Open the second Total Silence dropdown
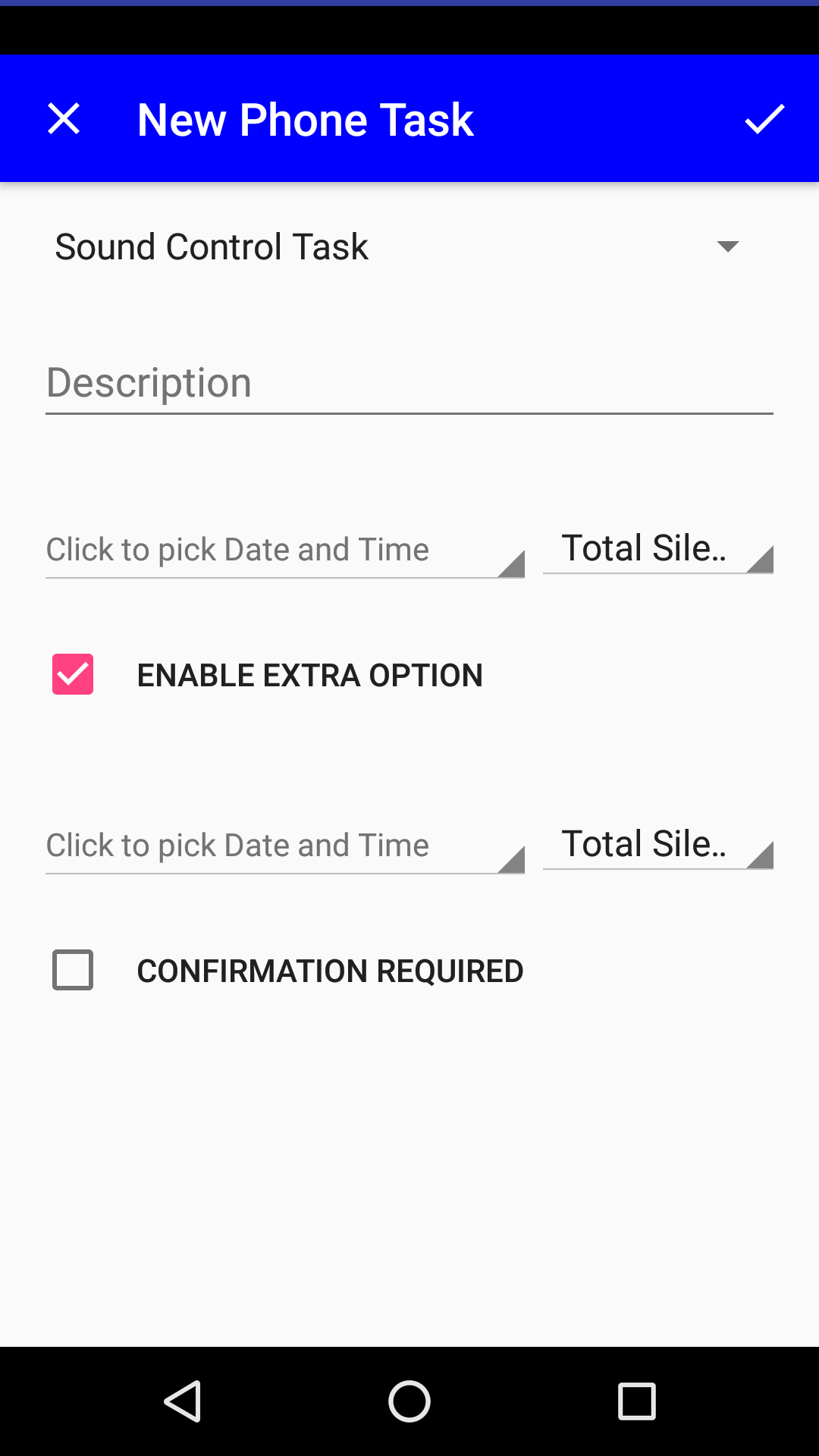This screenshot has width=819, height=1456. (657, 844)
